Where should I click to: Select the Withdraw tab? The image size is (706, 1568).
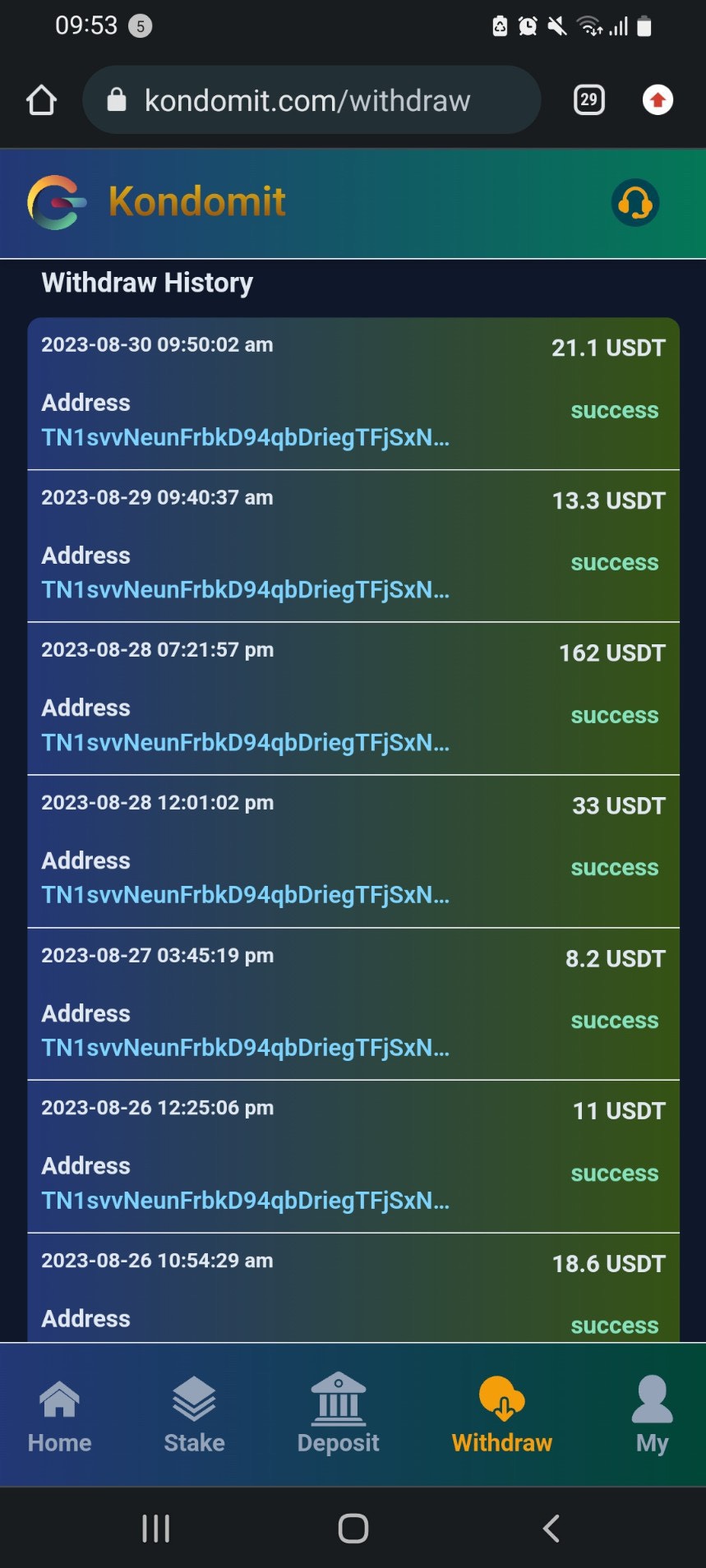pos(502,1414)
